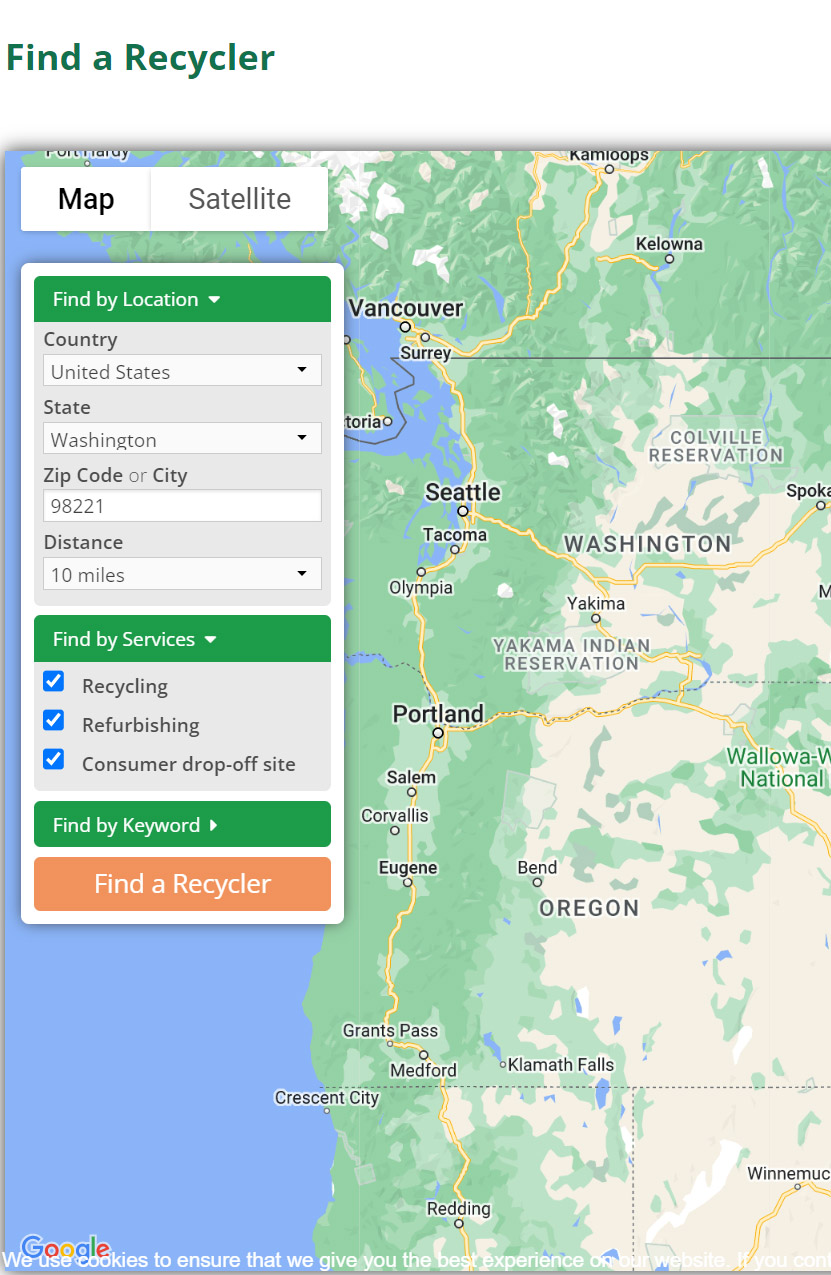
Task: Tap the Find a Recycler button
Action: (x=182, y=884)
